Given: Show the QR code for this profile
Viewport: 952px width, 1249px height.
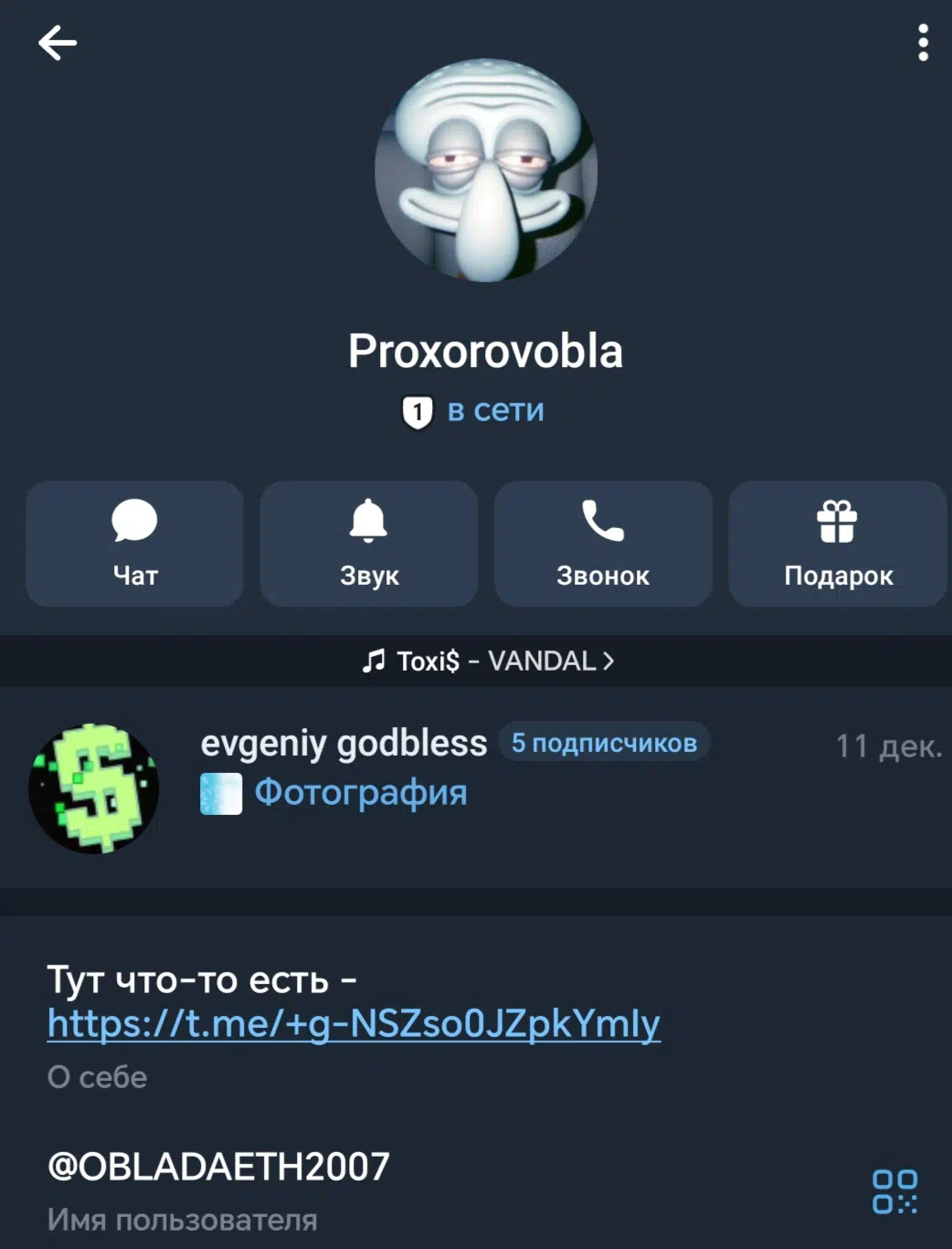Looking at the screenshot, I should pos(894,1191).
